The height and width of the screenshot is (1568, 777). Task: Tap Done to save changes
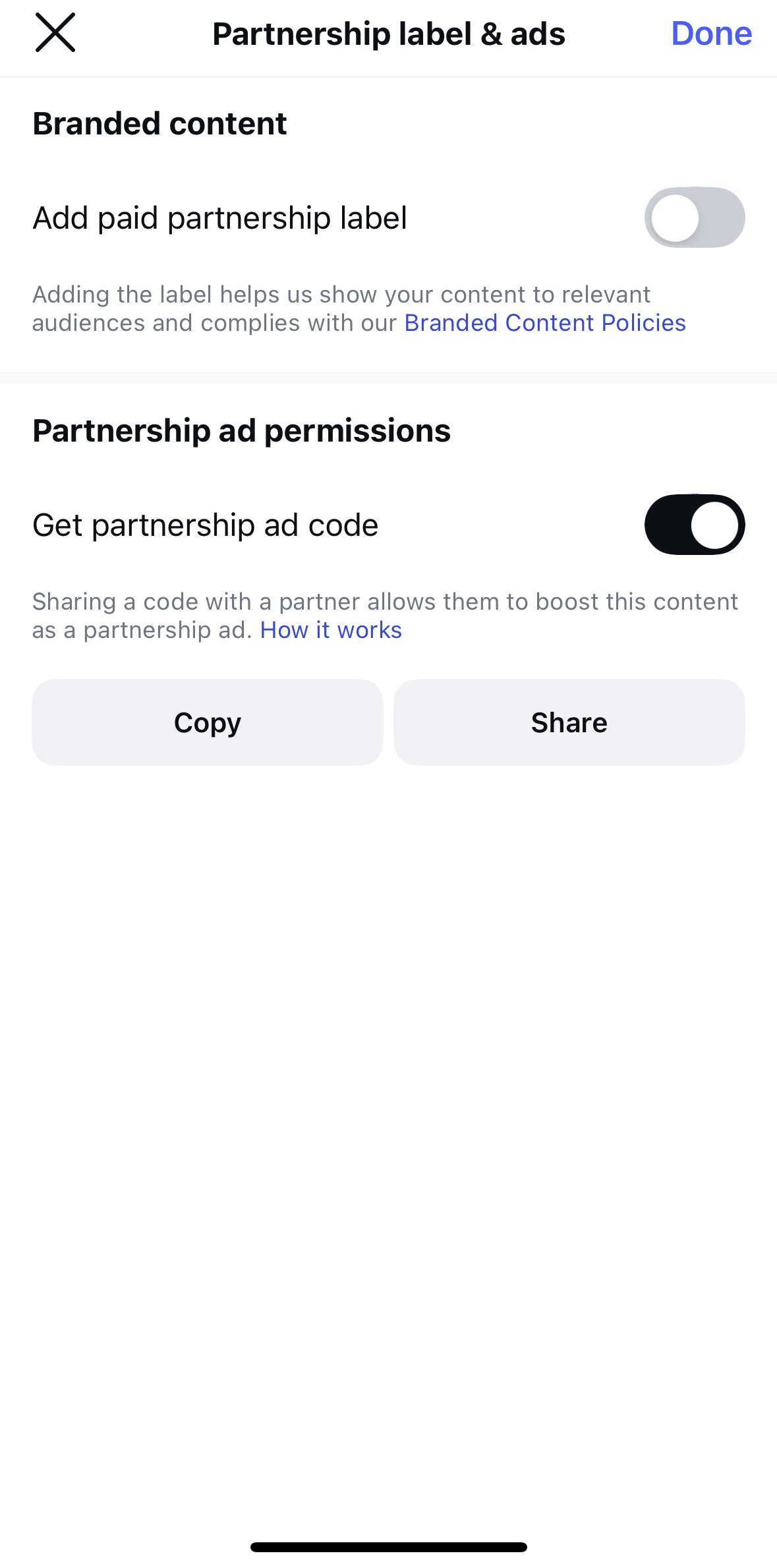point(711,34)
